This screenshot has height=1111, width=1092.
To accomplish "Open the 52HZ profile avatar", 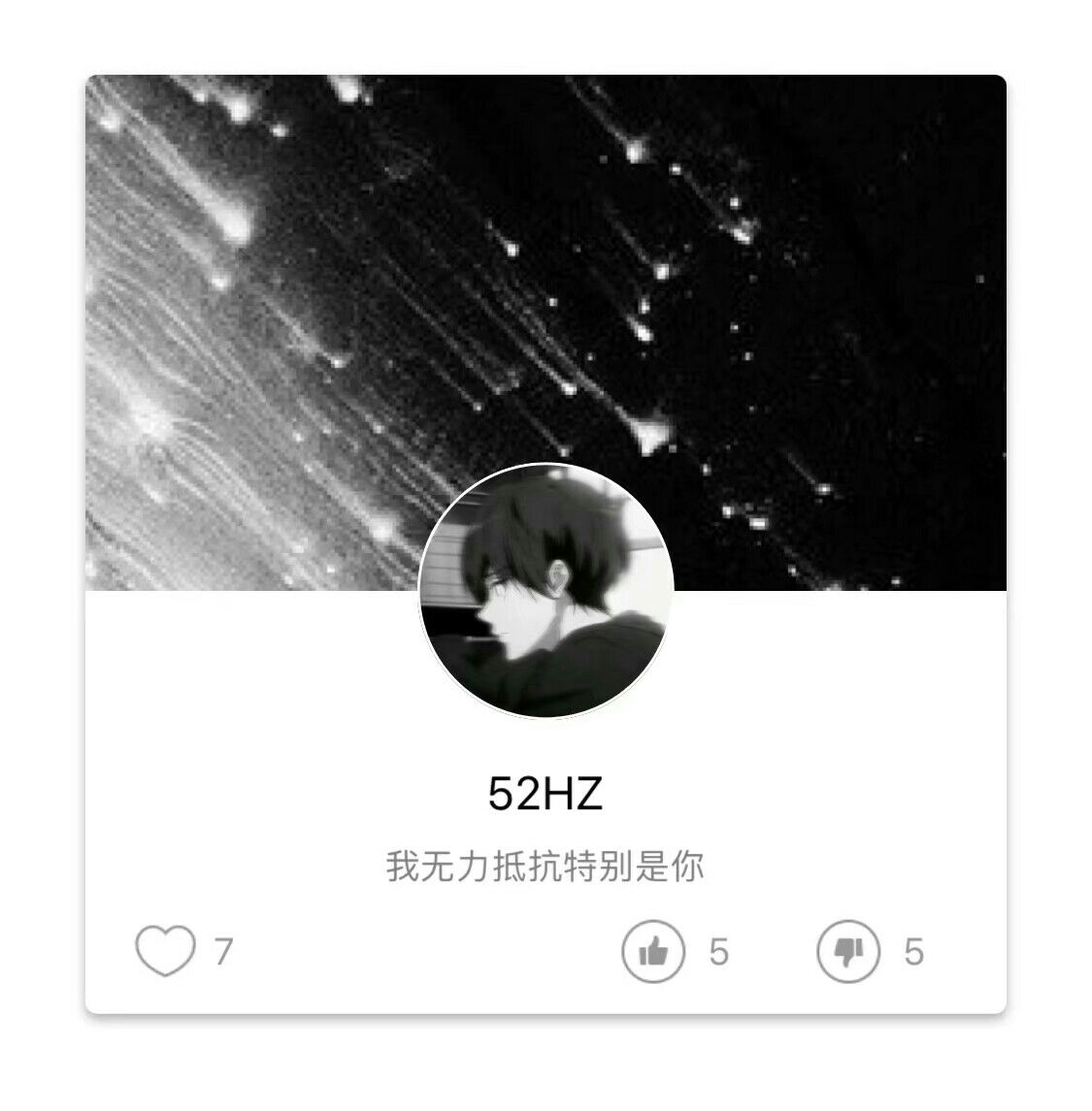I will click(x=546, y=590).
